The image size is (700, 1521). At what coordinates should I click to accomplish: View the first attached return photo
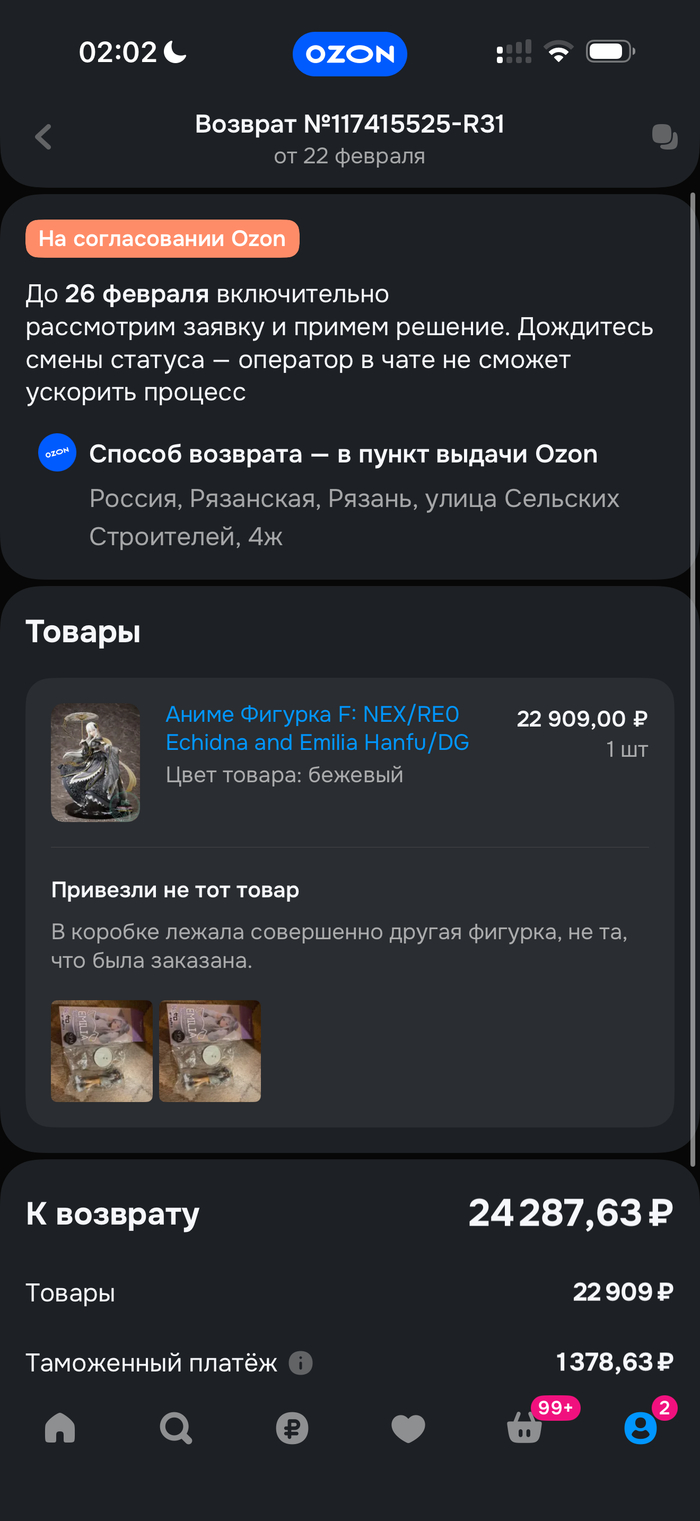coord(102,1050)
